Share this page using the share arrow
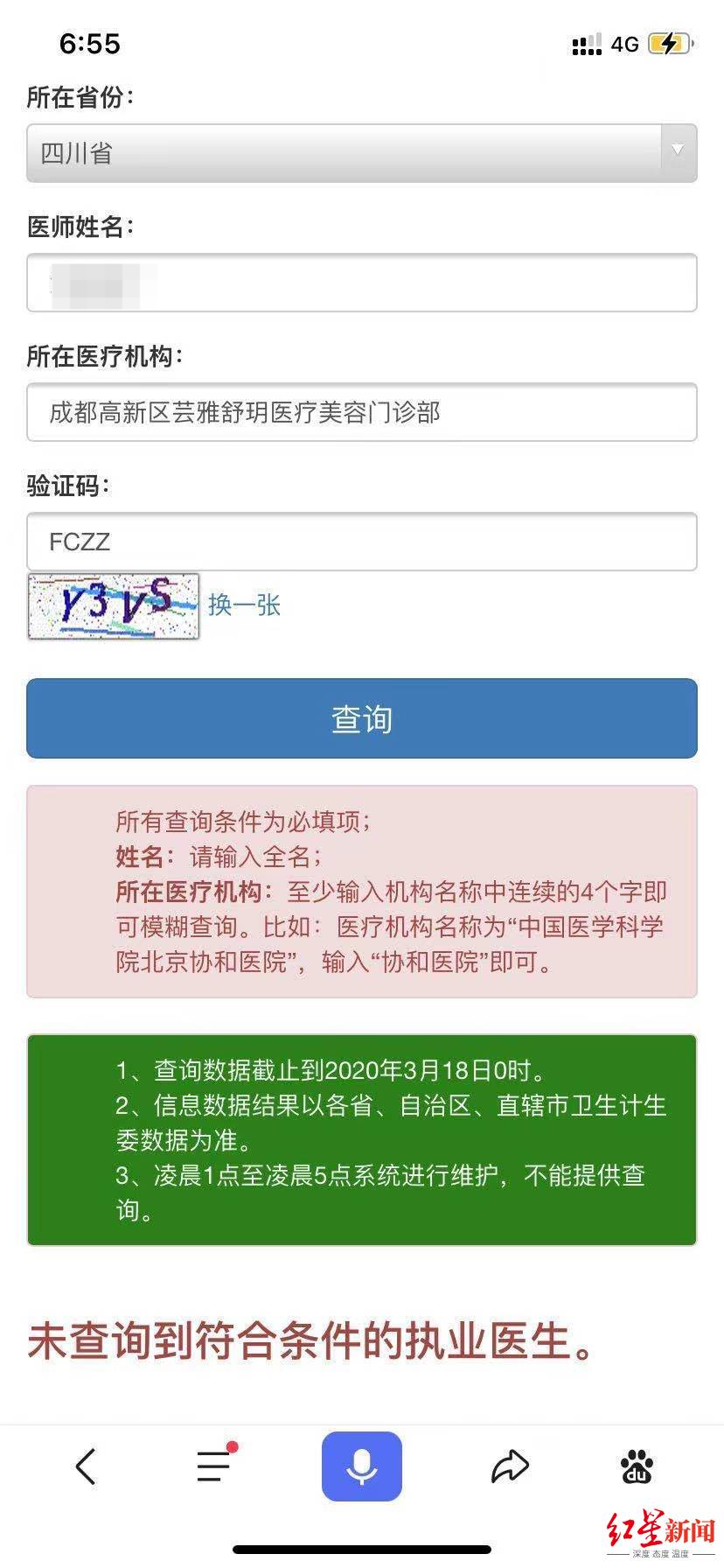This screenshot has height=1568, width=724. [510, 1466]
